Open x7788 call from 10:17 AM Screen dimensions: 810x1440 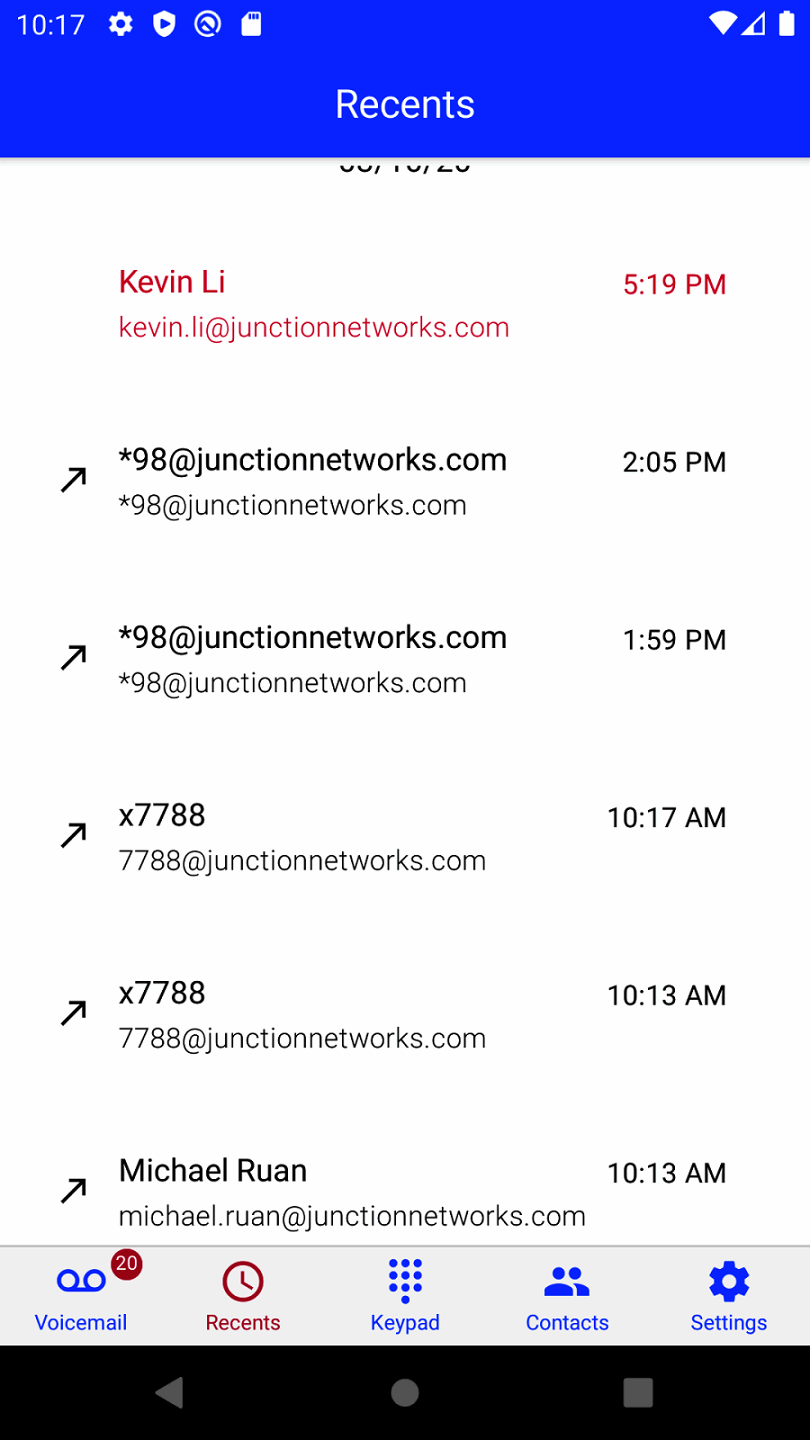pos(405,837)
